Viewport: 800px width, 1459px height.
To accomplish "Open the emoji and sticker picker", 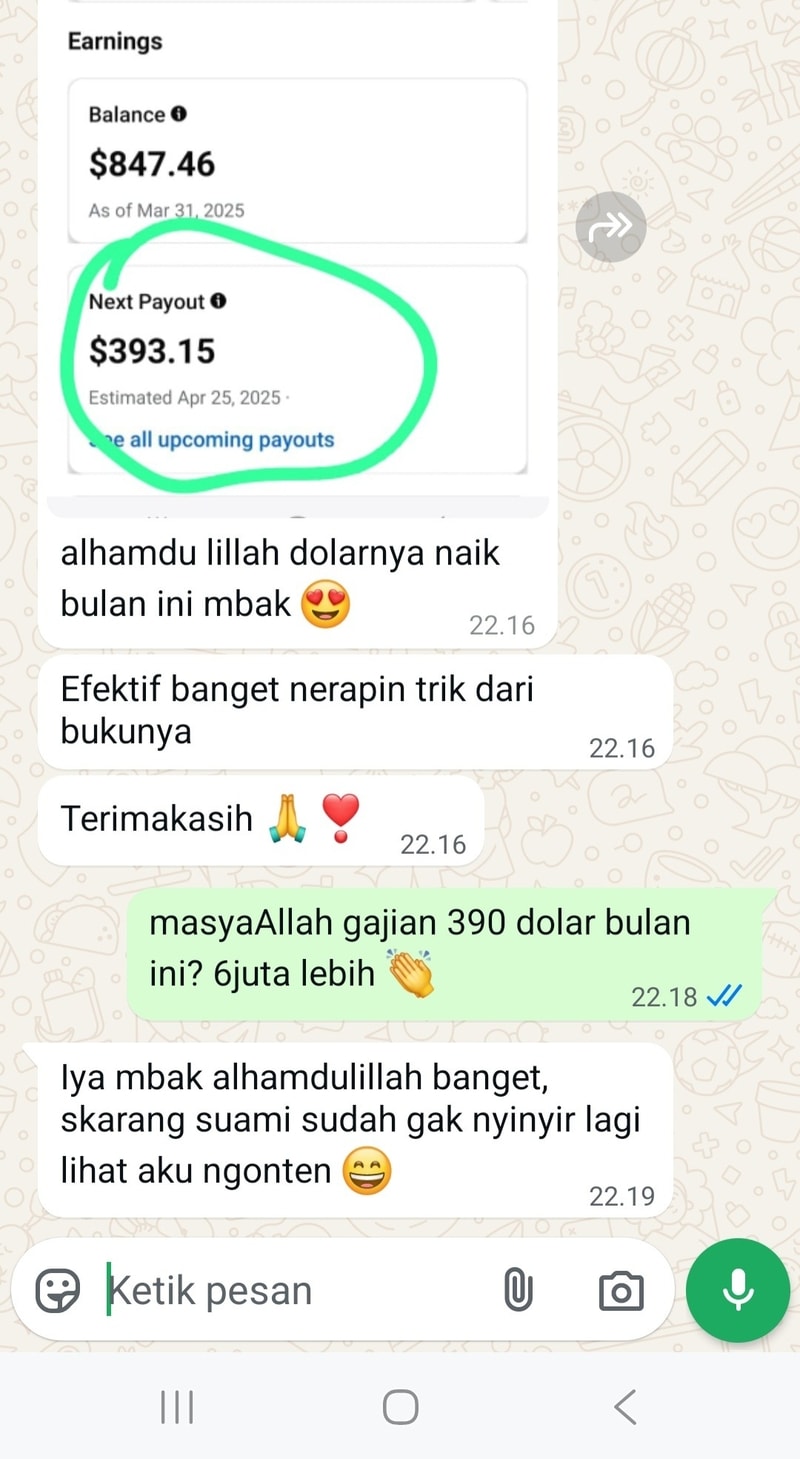I will tap(58, 1290).
